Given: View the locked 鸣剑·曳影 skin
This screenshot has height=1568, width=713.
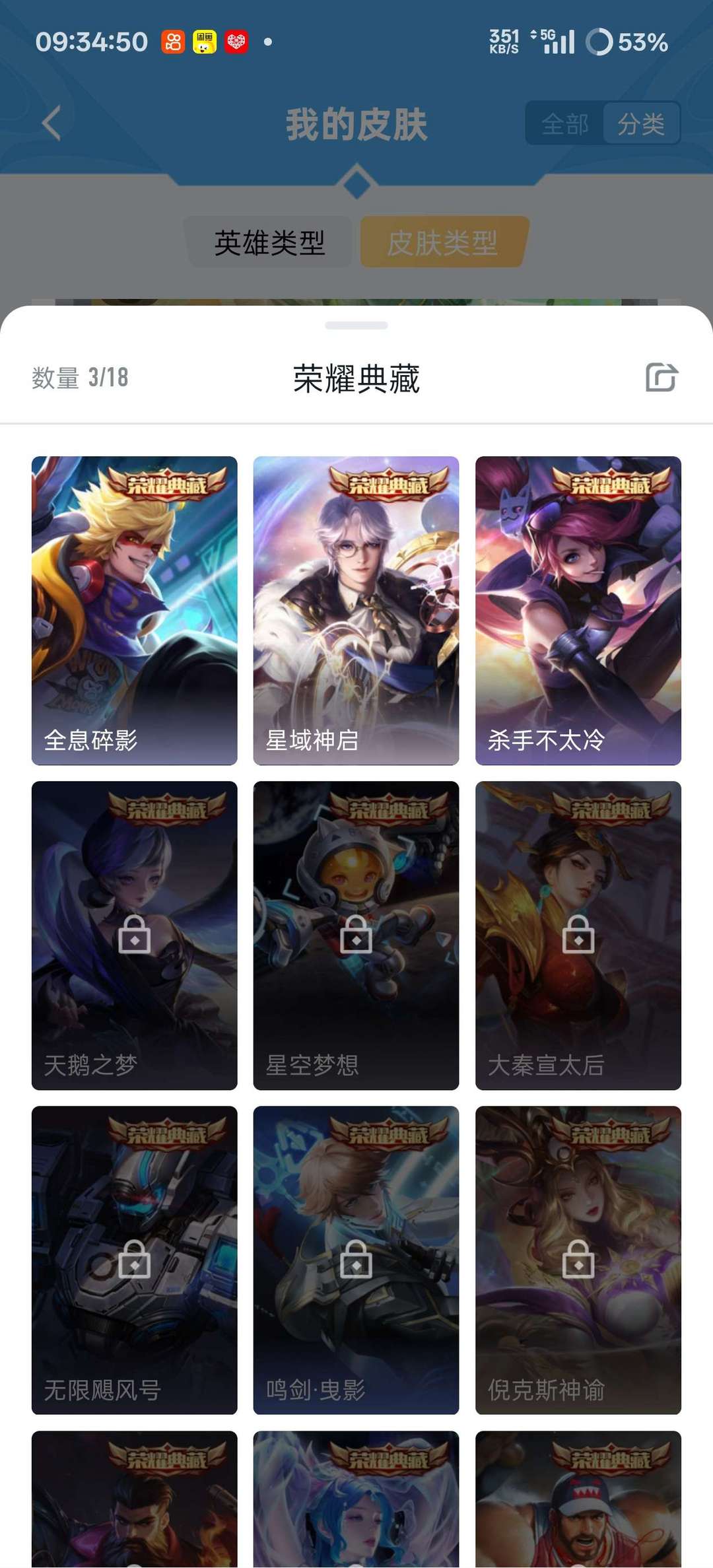Looking at the screenshot, I should tap(356, 1260).
